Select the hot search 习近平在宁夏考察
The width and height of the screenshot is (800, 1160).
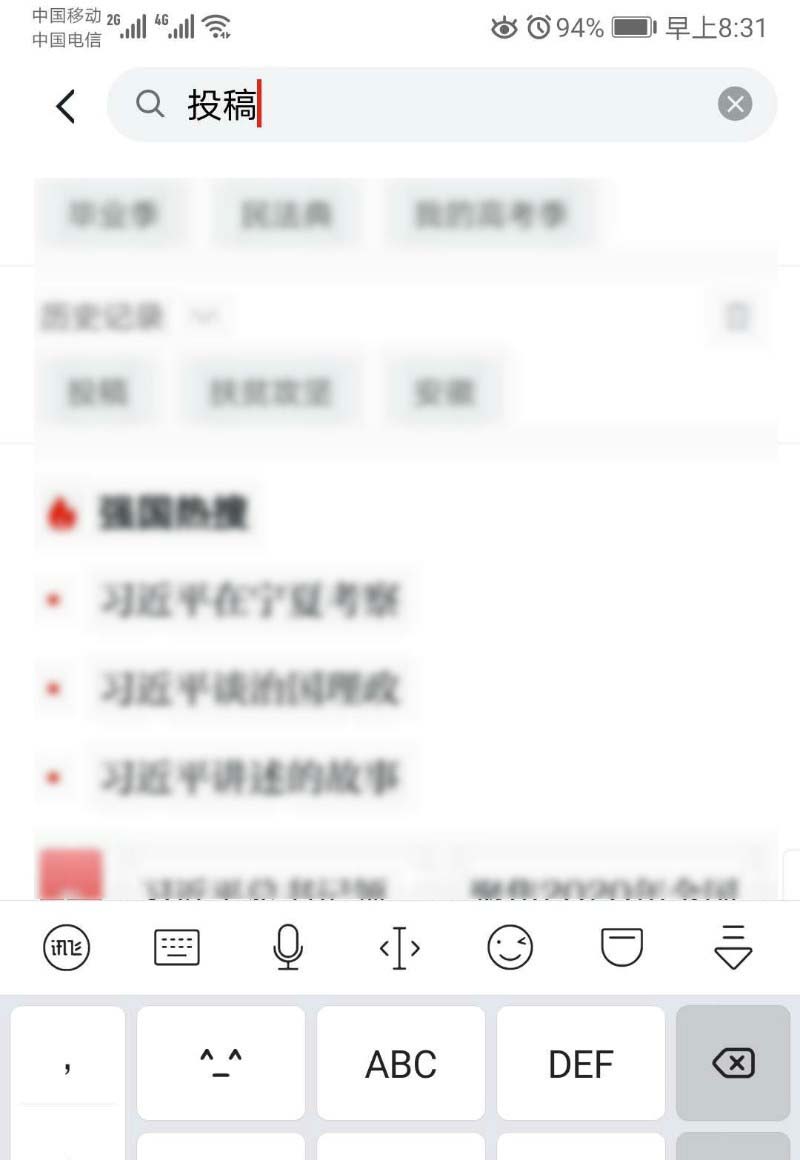pyautogui.click(x=250, y=600)
